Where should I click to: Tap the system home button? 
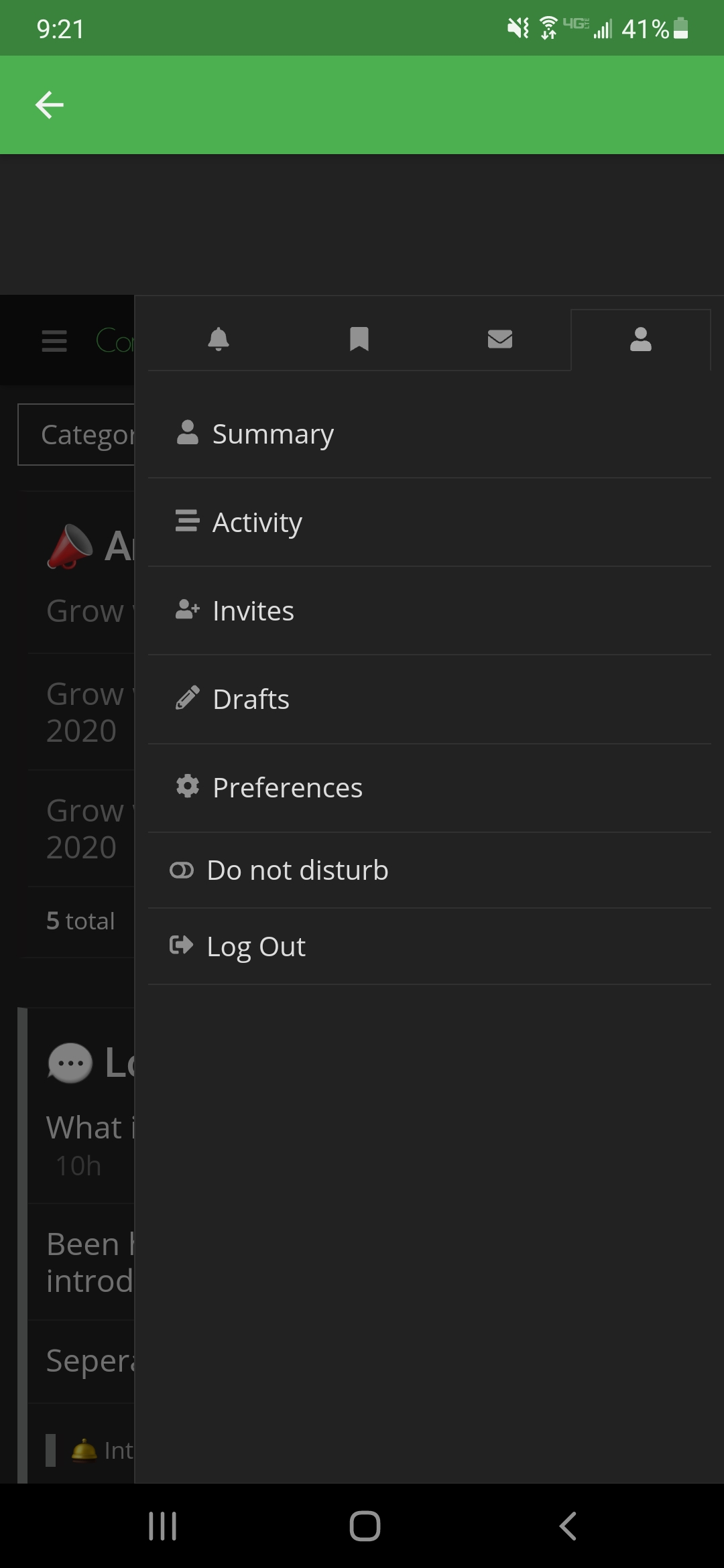[x=365, y=1526]
